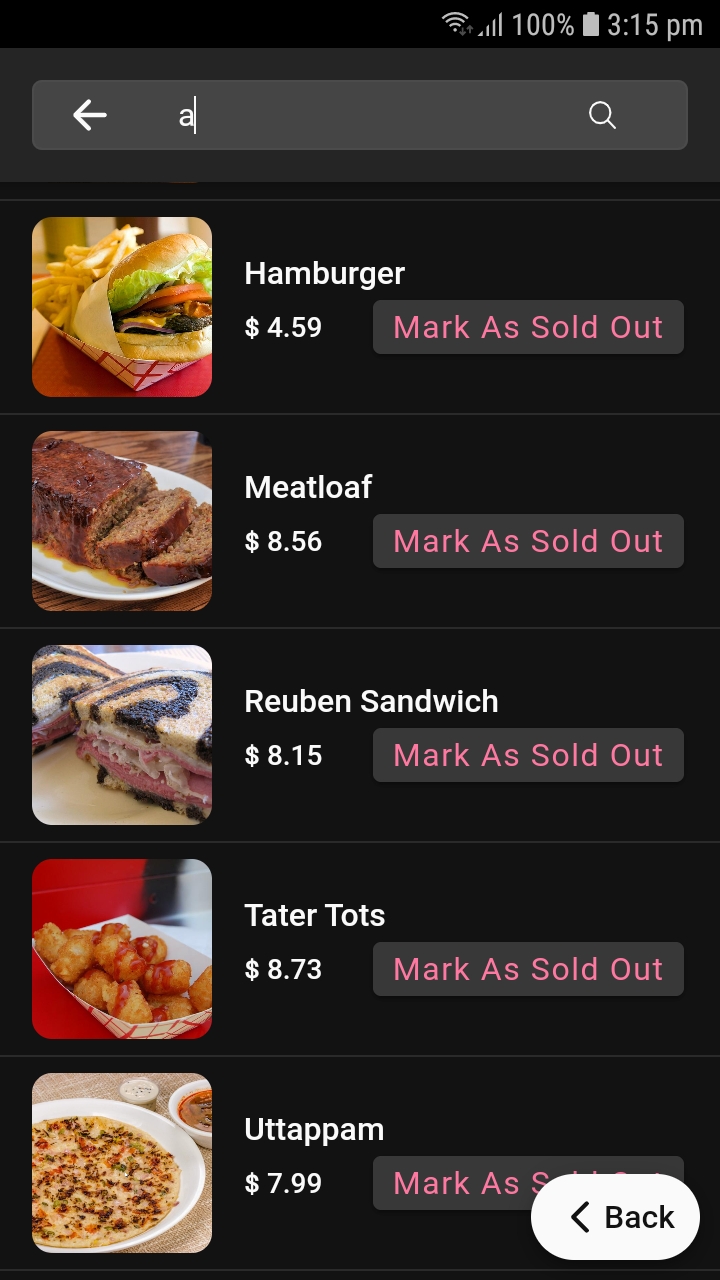Mark Meatloaf as sold out
The height and width of the screenshot is (1280, 720).
point(528,541)
